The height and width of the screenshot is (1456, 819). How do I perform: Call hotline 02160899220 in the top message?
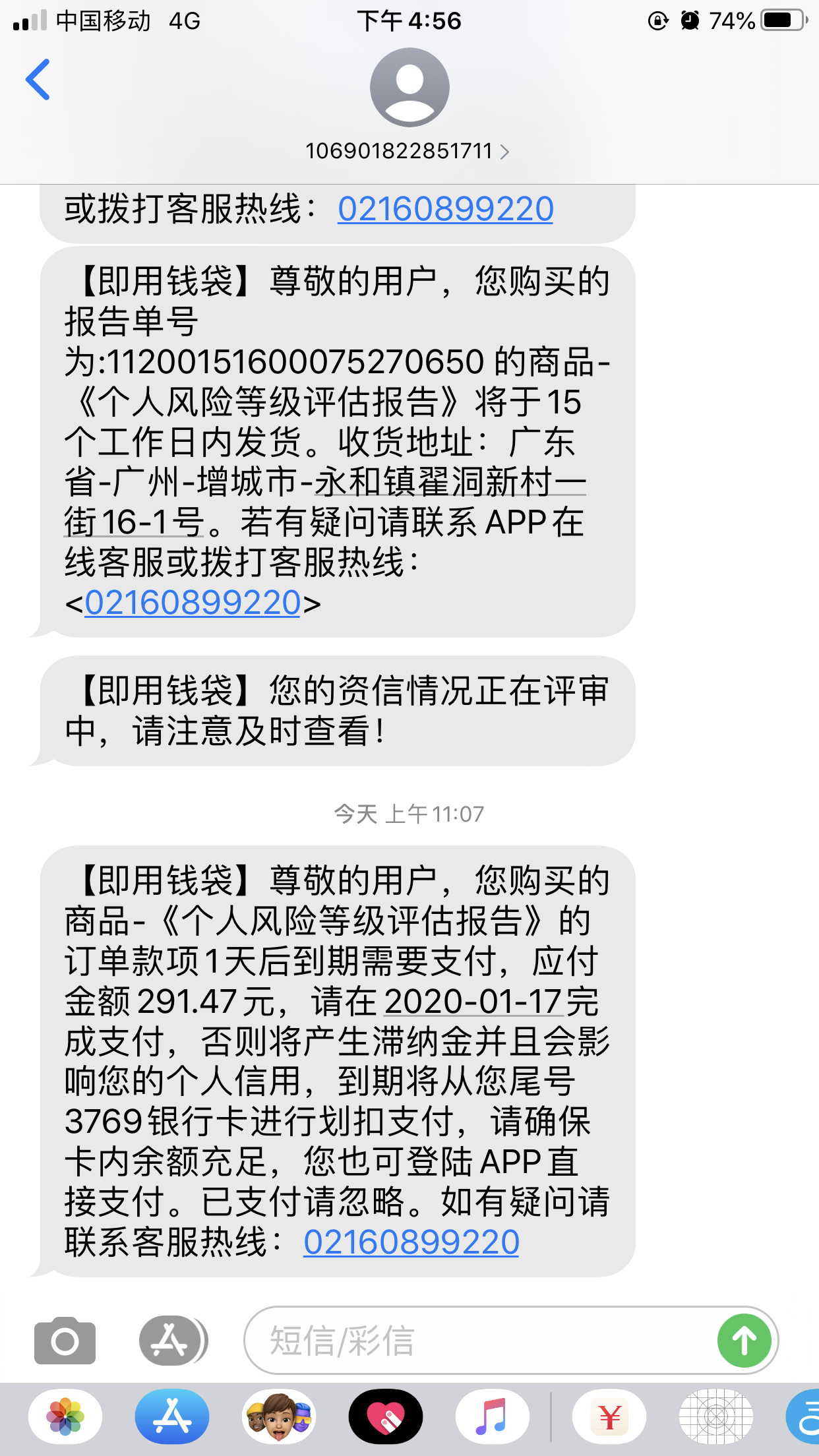pos(446,209)
